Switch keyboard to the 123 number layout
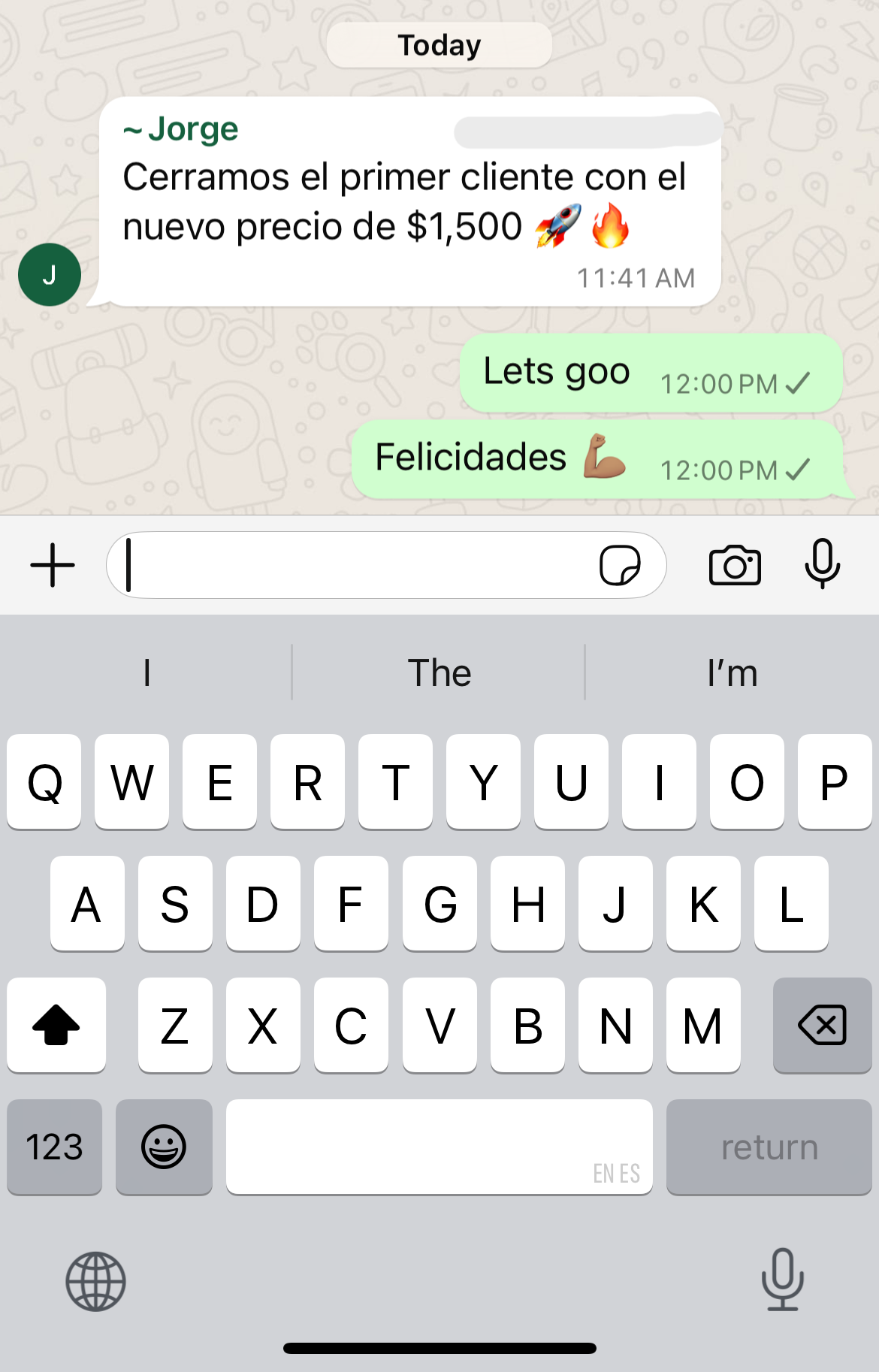This screenshot has width=879, height=1372. pos(54,1147)
